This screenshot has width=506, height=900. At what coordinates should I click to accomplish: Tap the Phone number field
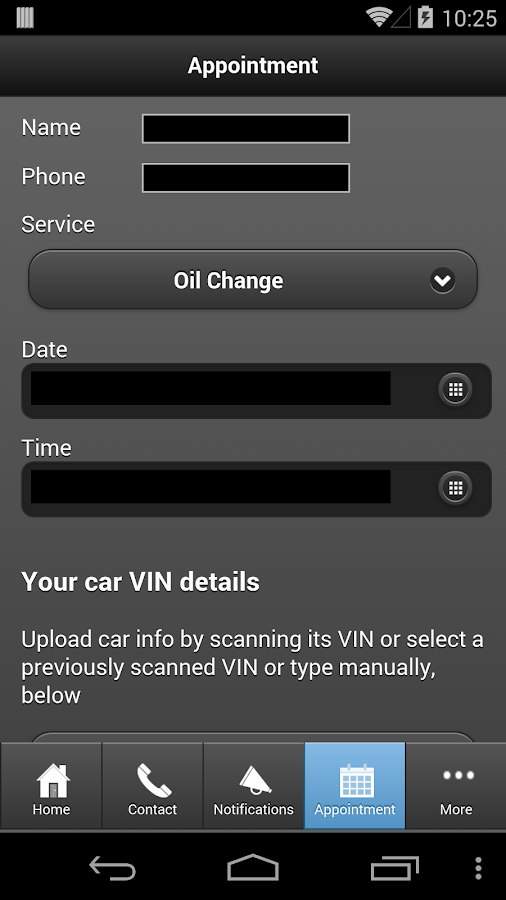point(246,177)
